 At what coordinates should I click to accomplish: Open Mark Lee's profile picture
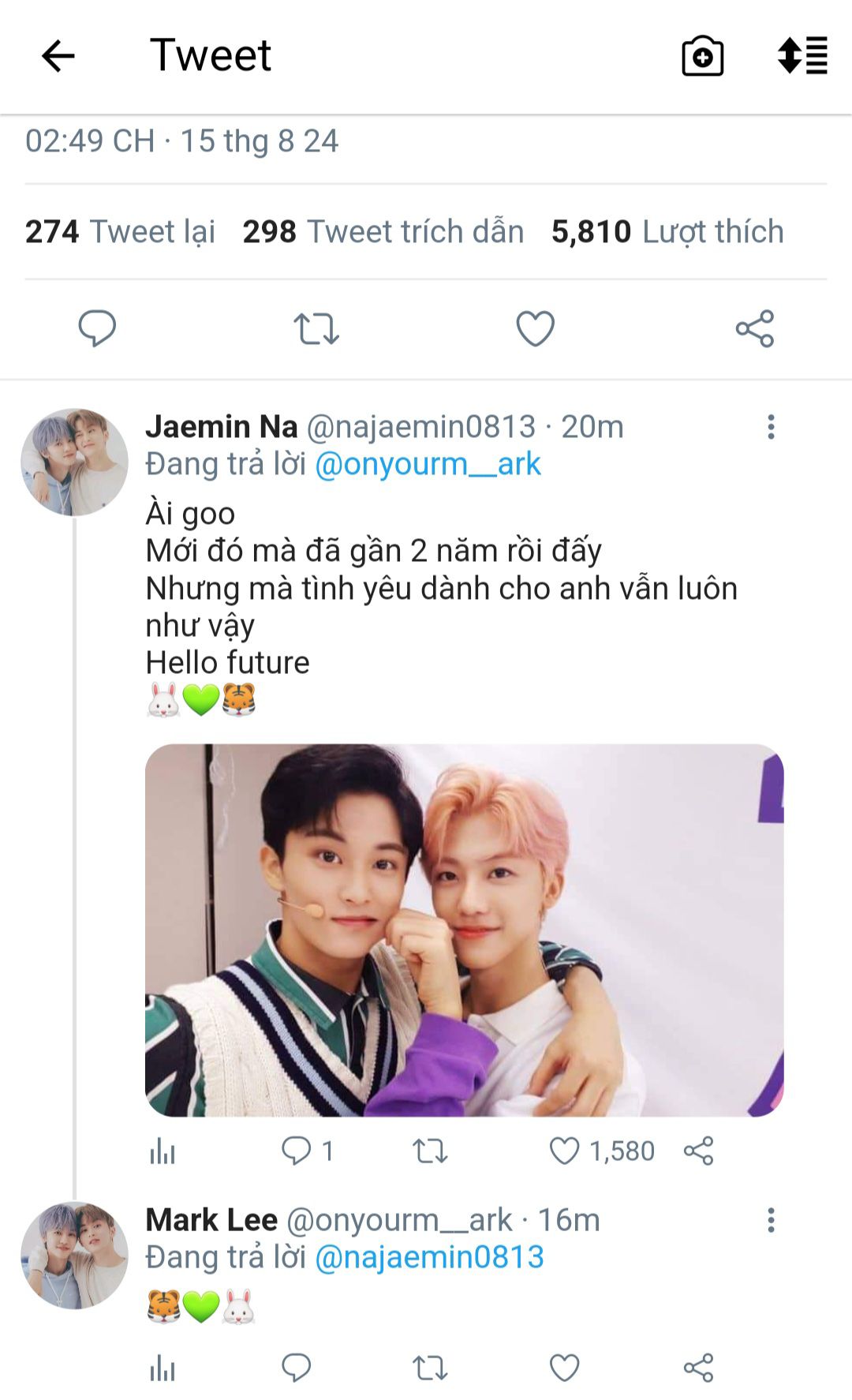[74, 1255]
